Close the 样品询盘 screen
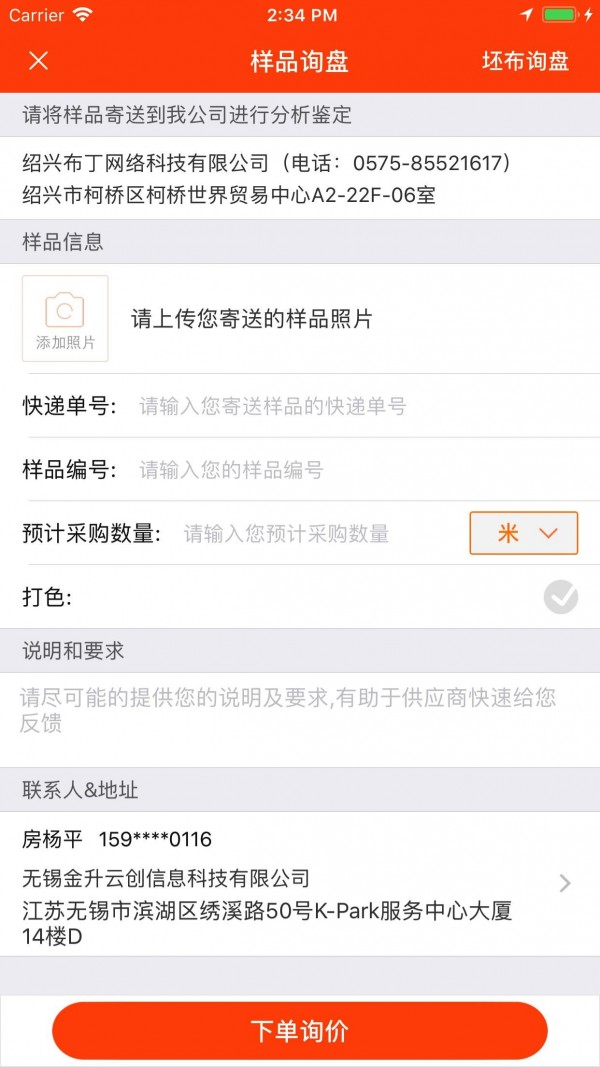Image resolution: width=600 pixels, height=1067 pixels. pos(39,61)
